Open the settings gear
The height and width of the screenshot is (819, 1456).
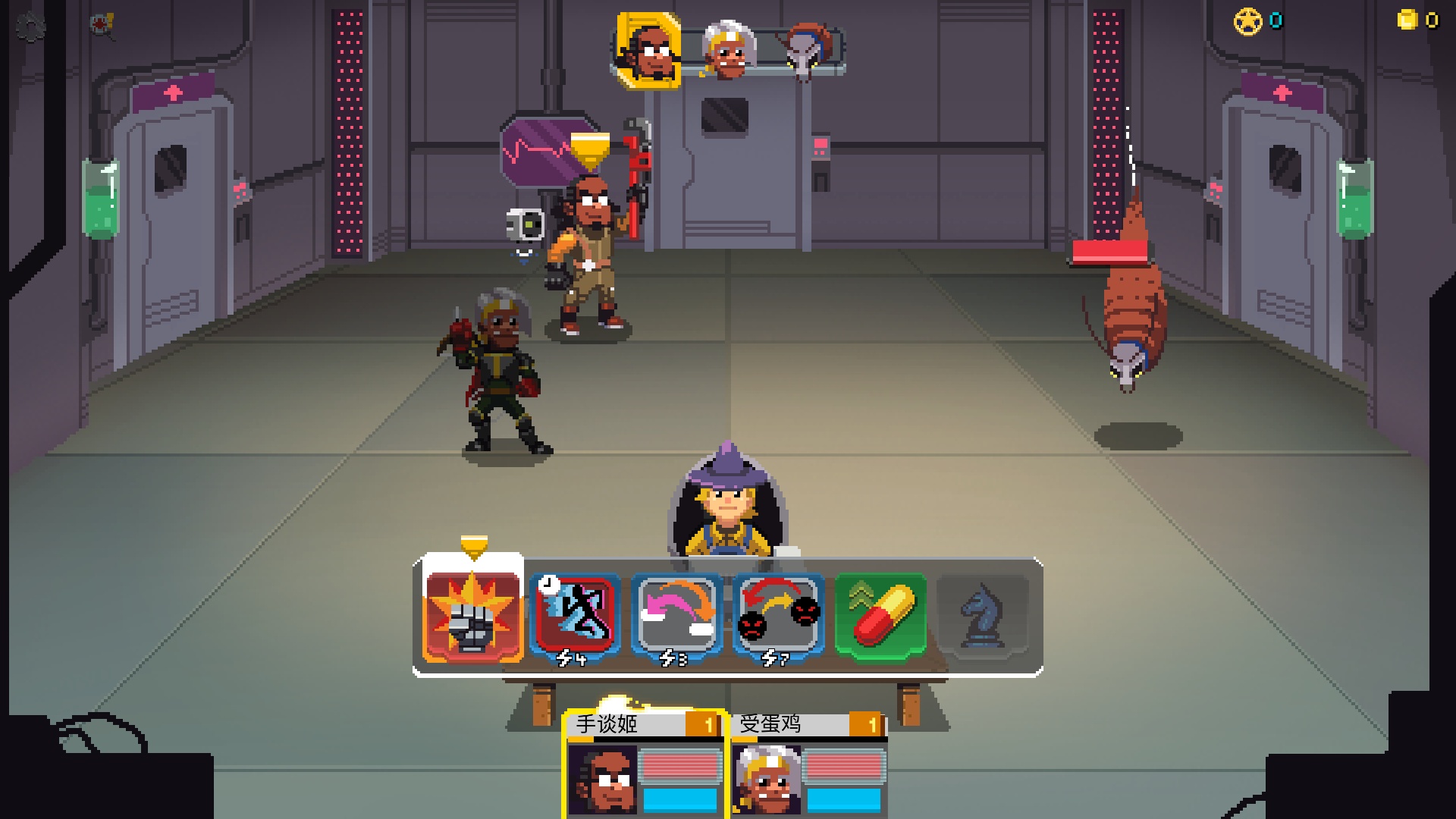pos(30,27)
